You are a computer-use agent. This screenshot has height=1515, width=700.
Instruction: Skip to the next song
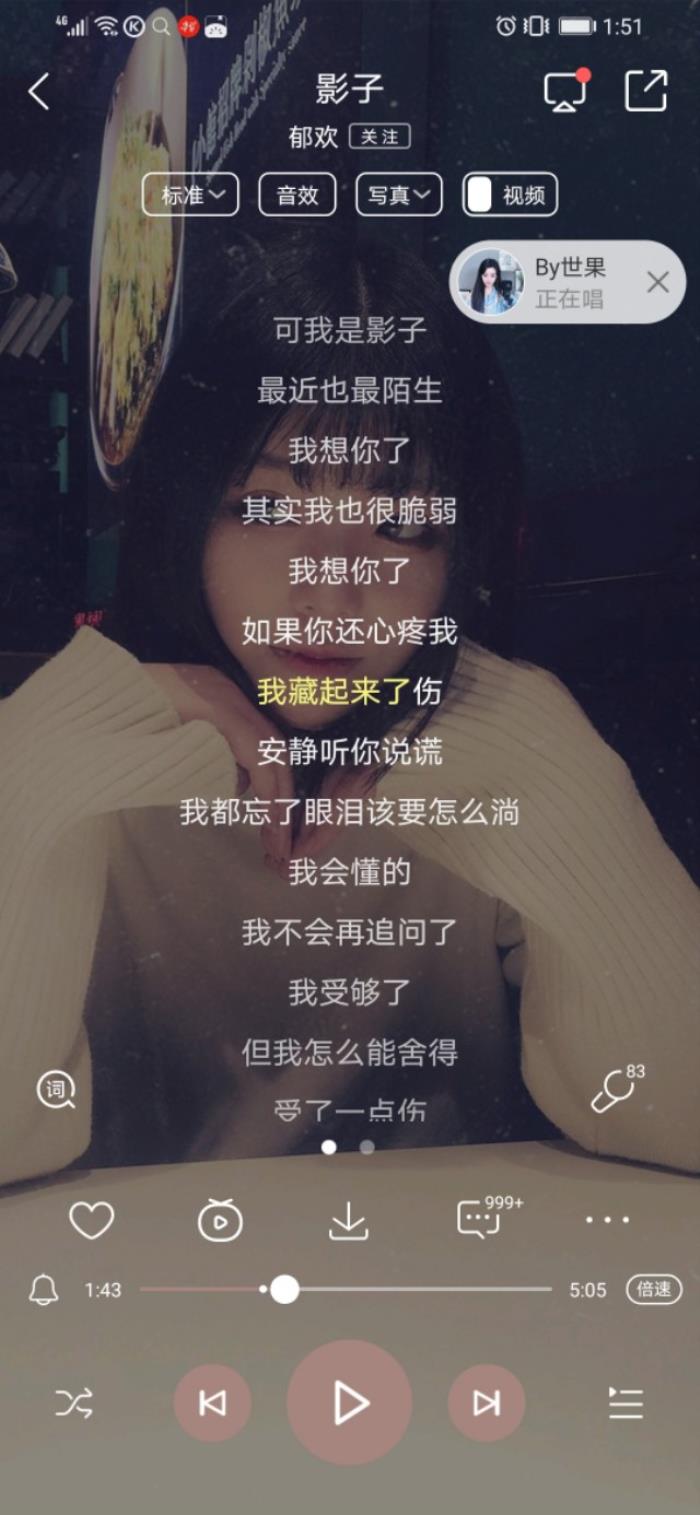486,1403
